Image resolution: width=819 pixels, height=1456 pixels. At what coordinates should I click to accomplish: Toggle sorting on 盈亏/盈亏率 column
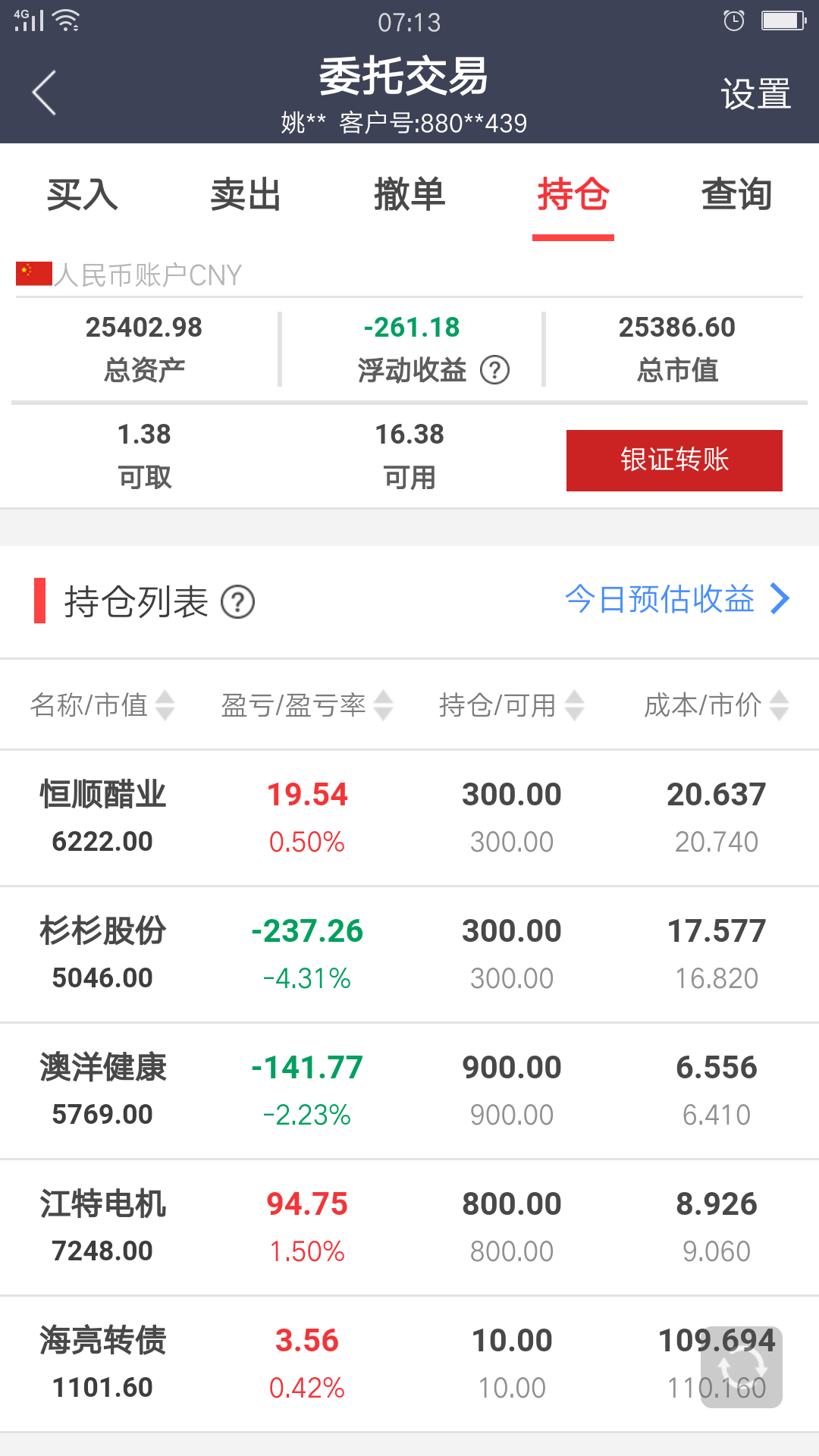[x=384, y=704]
